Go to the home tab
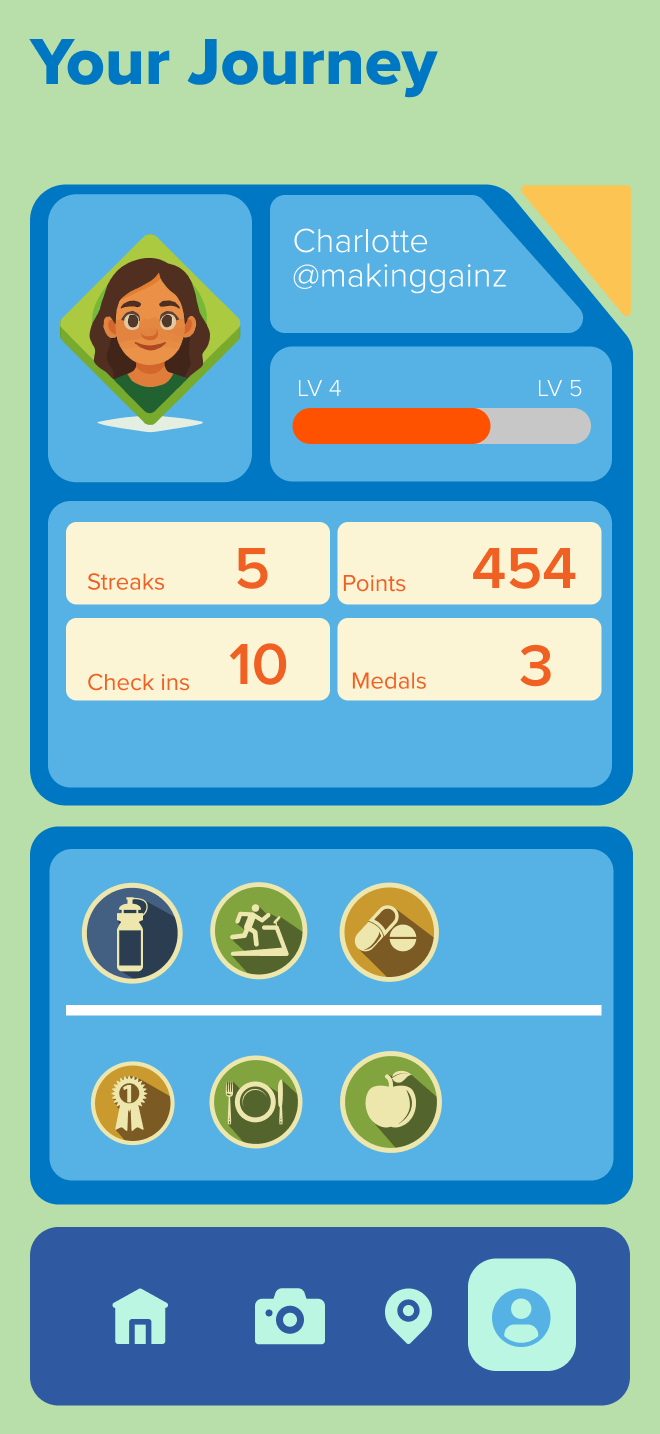This screenshot has height=1434, width=660. 140,1316
